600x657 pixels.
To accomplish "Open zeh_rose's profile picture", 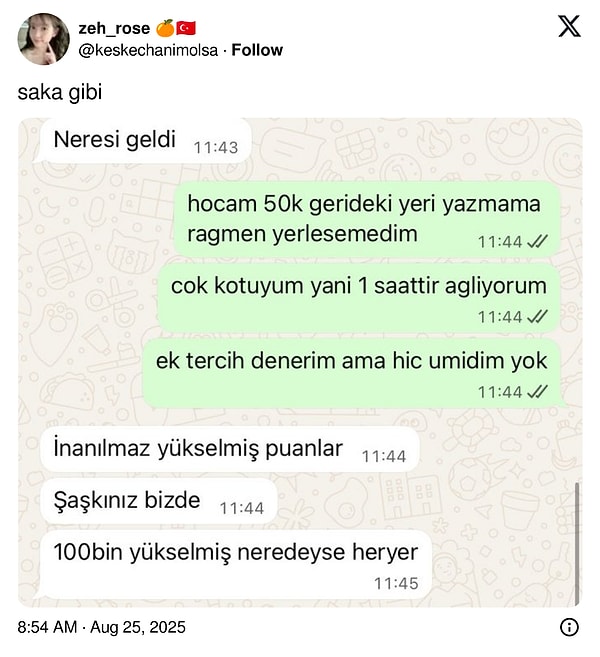I will pos(43,39).
